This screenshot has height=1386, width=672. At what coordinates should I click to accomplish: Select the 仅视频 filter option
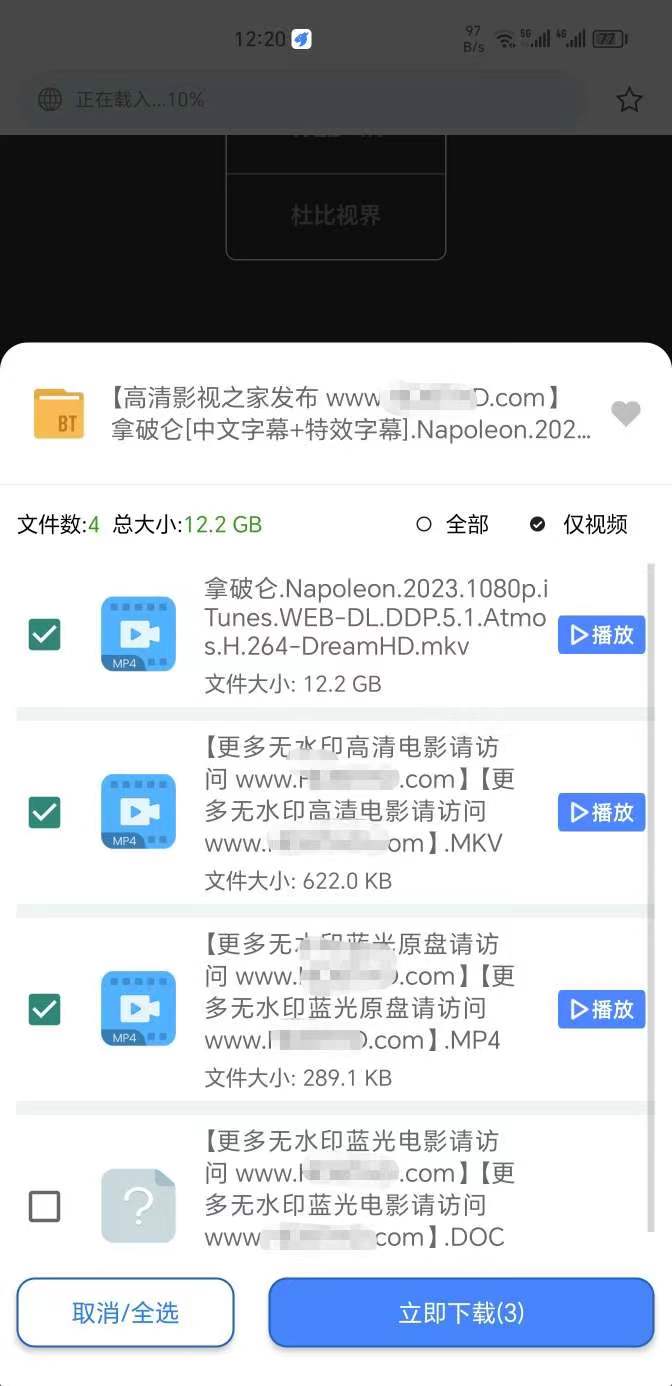579,524
